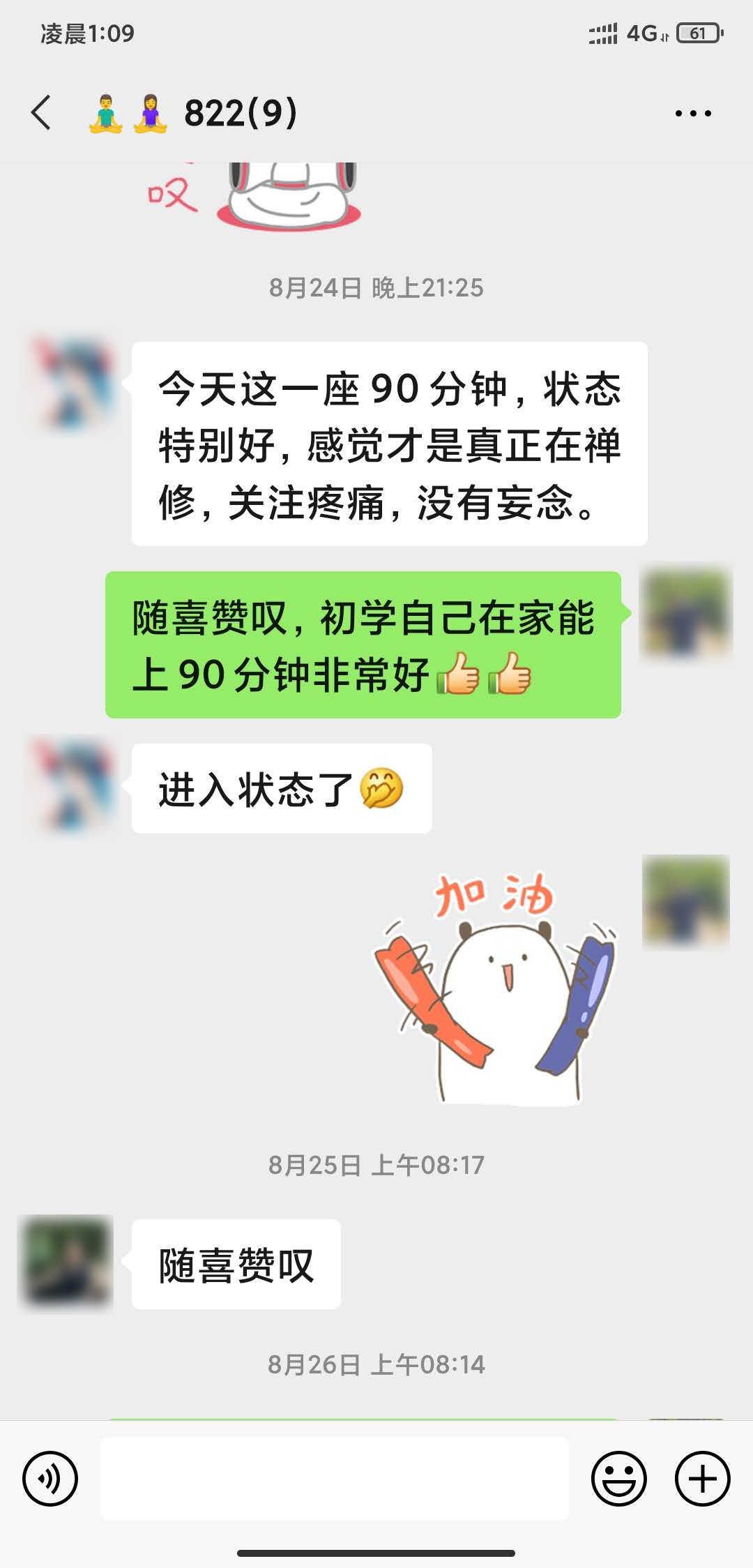The width and height of the screenshot is (753, 1568).
Task: Focus the message text field
Action: (335, 1478)
